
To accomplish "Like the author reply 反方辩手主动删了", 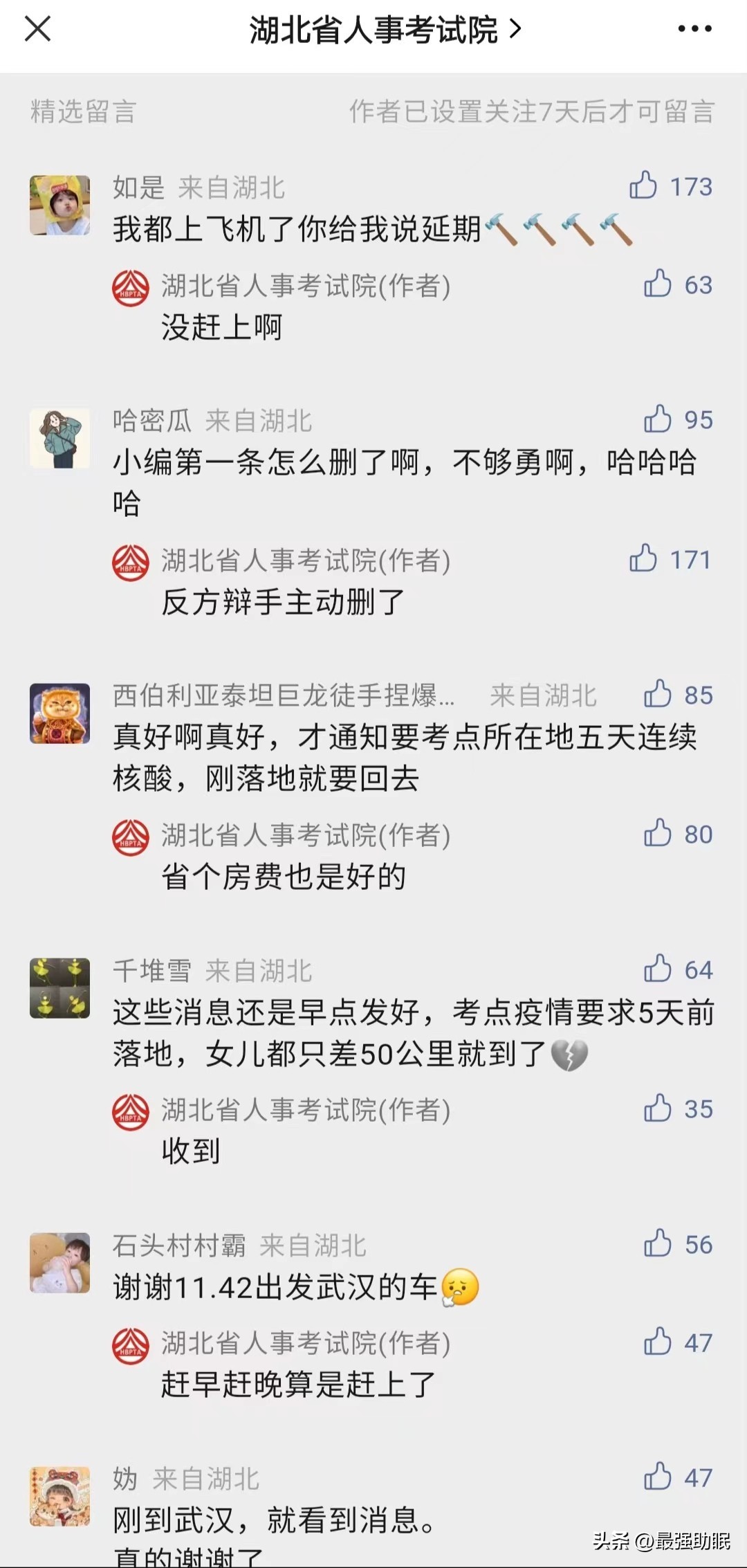I will point(643,559).
